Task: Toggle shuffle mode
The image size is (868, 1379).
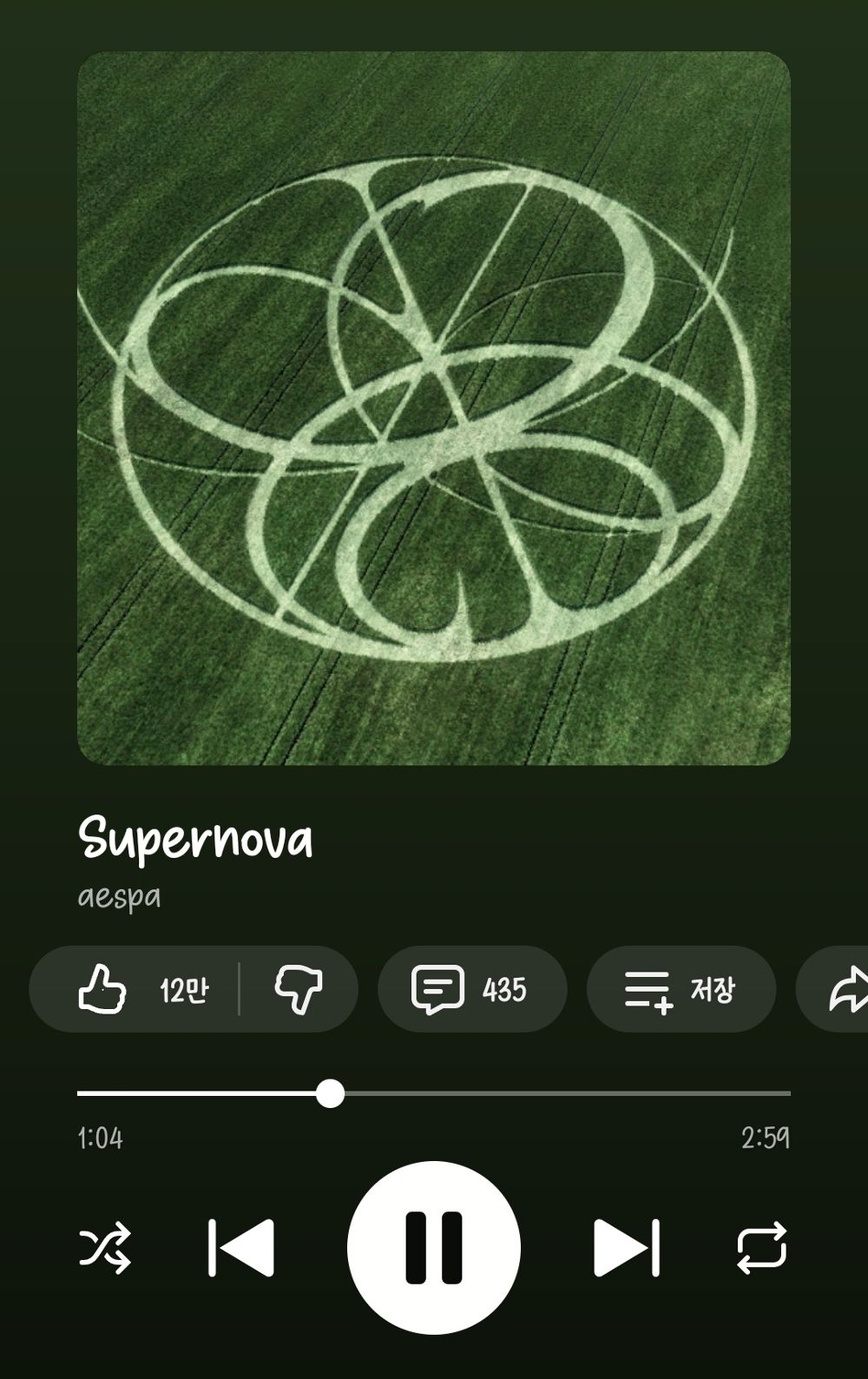Action: click(105, 1248)
